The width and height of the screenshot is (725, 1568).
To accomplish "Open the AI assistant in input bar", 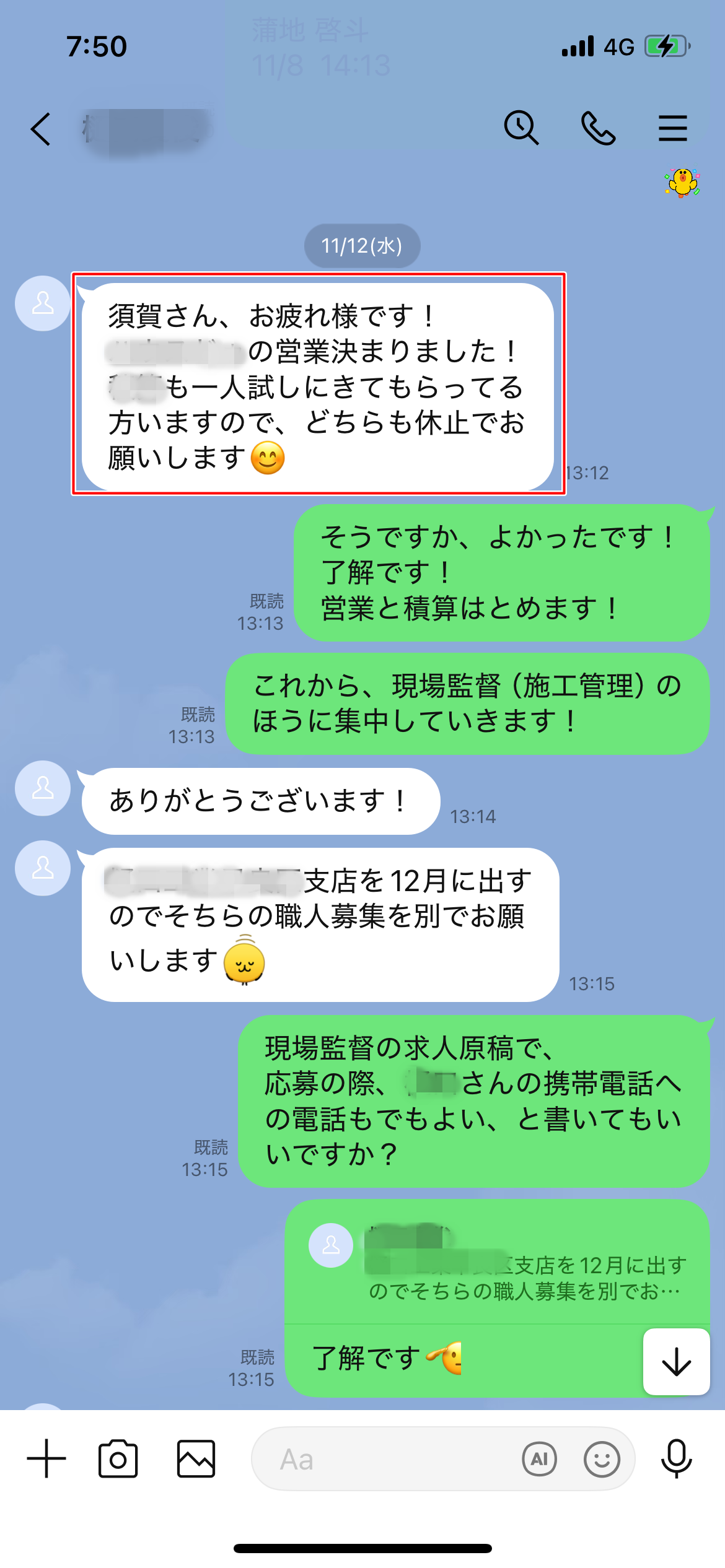I will [539, 1459].
